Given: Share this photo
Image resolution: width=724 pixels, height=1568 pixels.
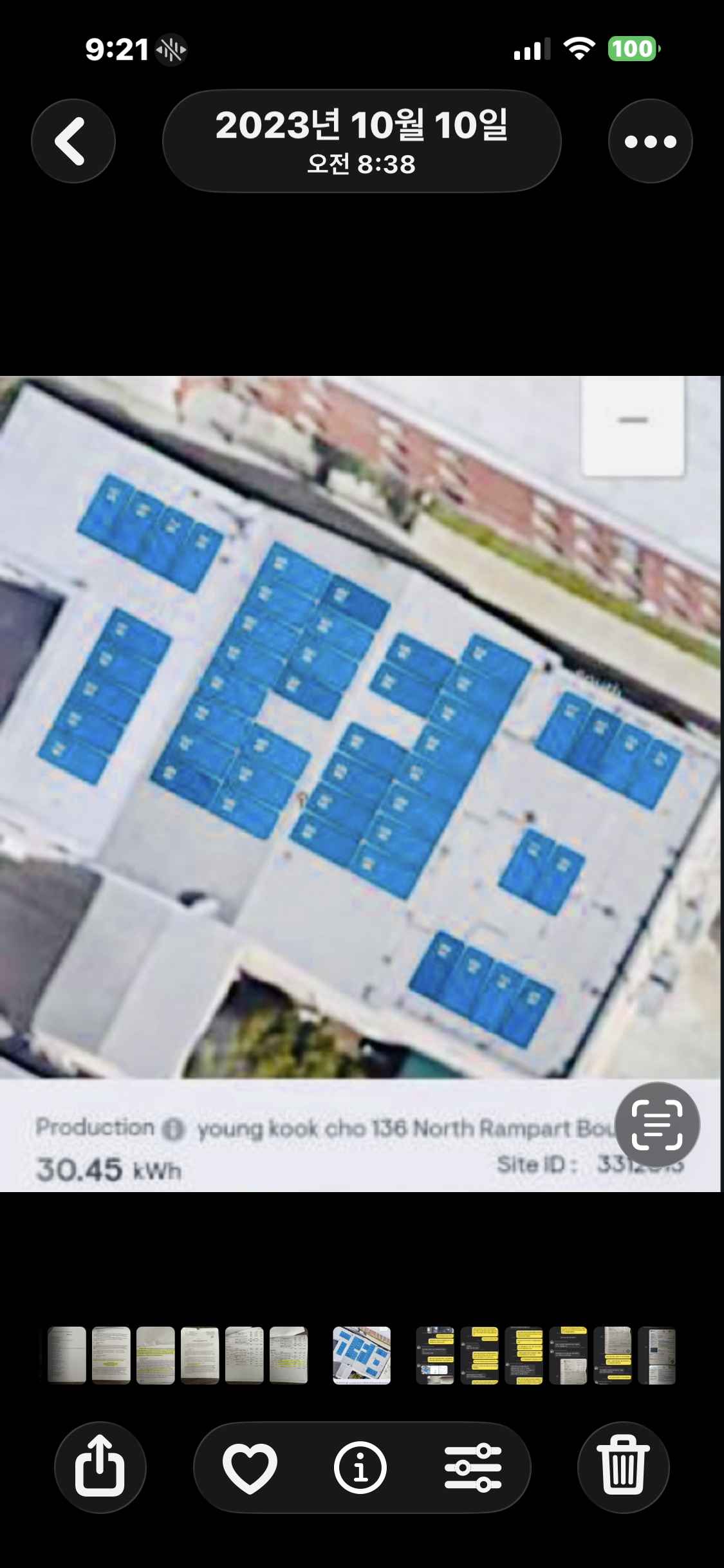Looking at the screenshot, I should [100, 1467].
